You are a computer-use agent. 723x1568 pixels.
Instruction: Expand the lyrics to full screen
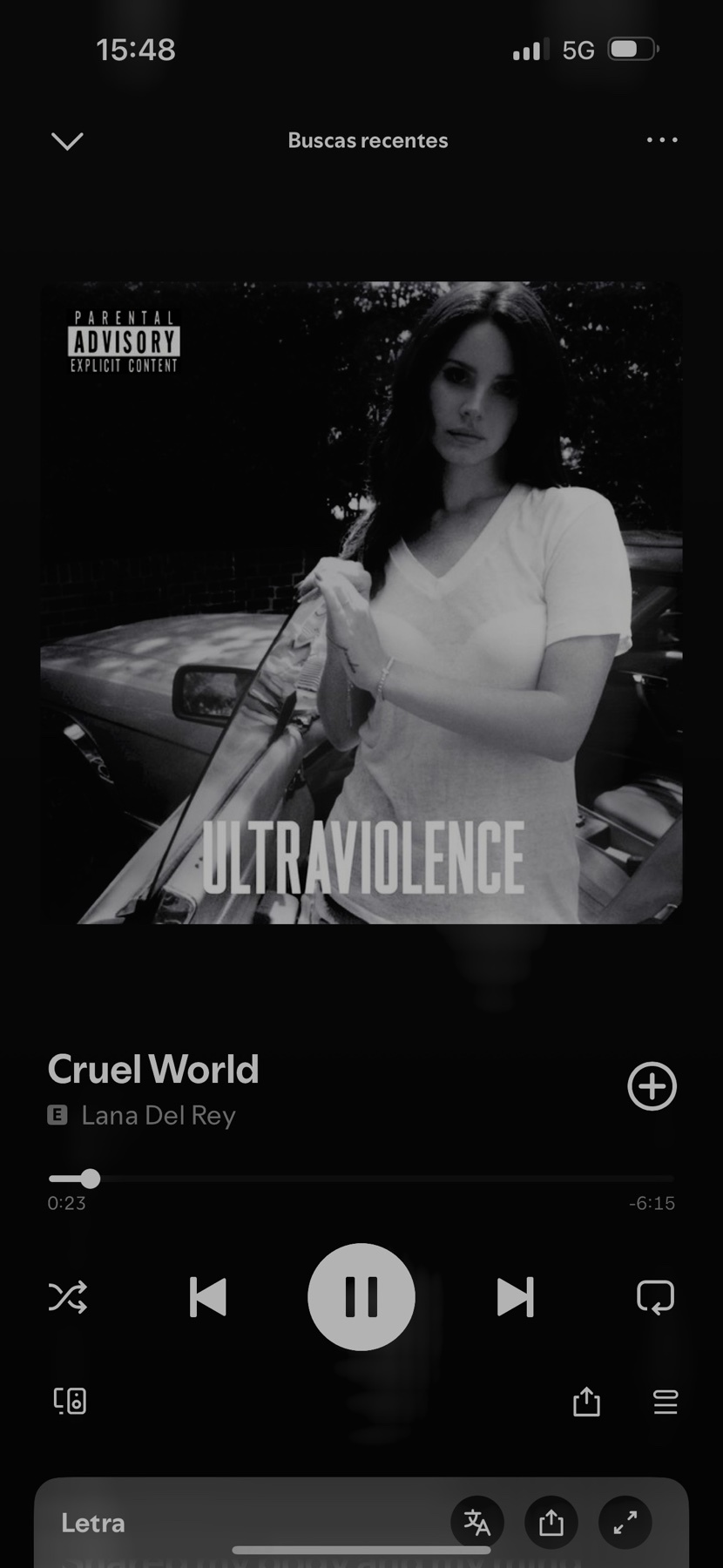[625, 1522]
